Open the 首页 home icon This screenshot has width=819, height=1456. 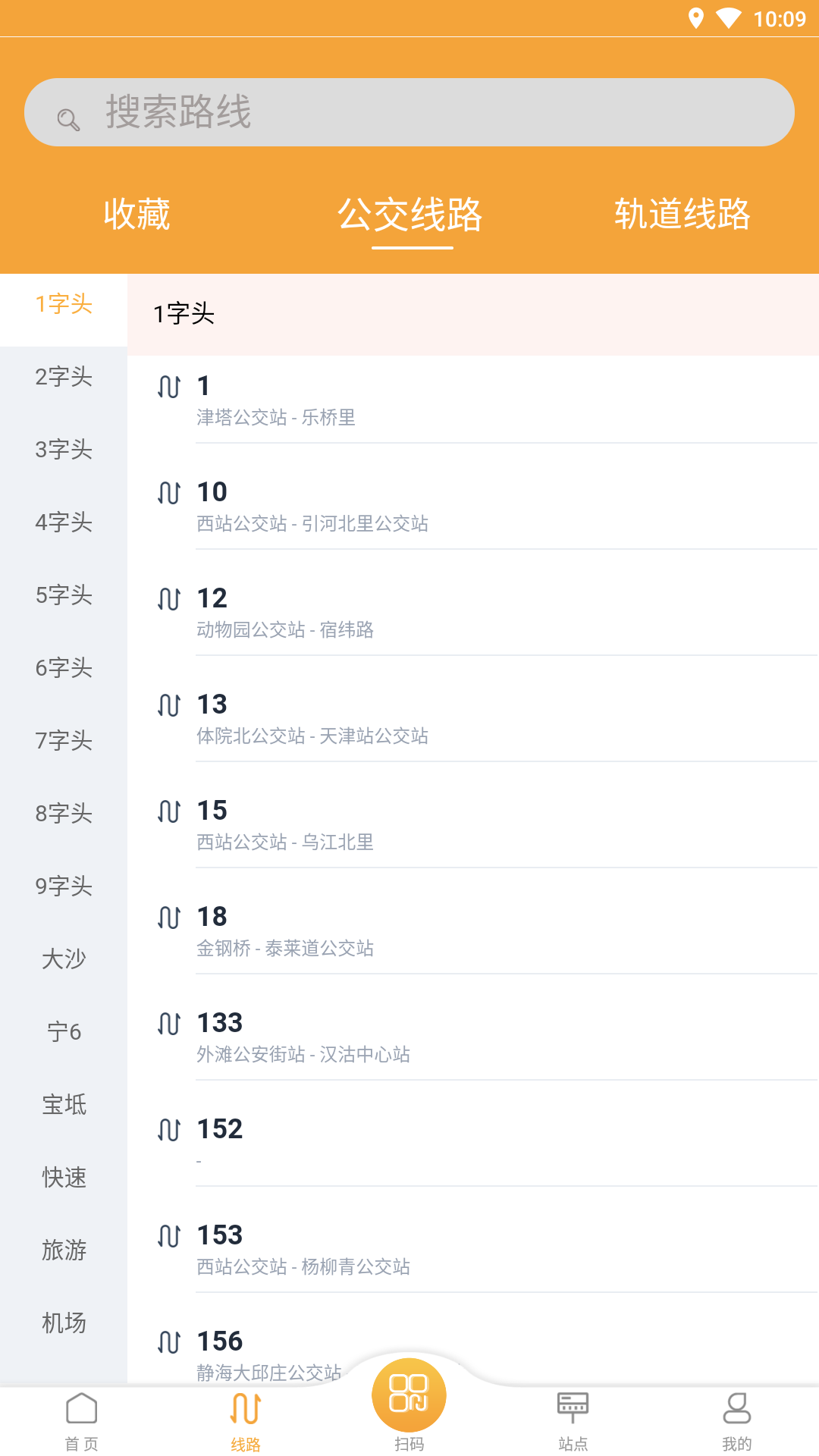pos(81,1412)
